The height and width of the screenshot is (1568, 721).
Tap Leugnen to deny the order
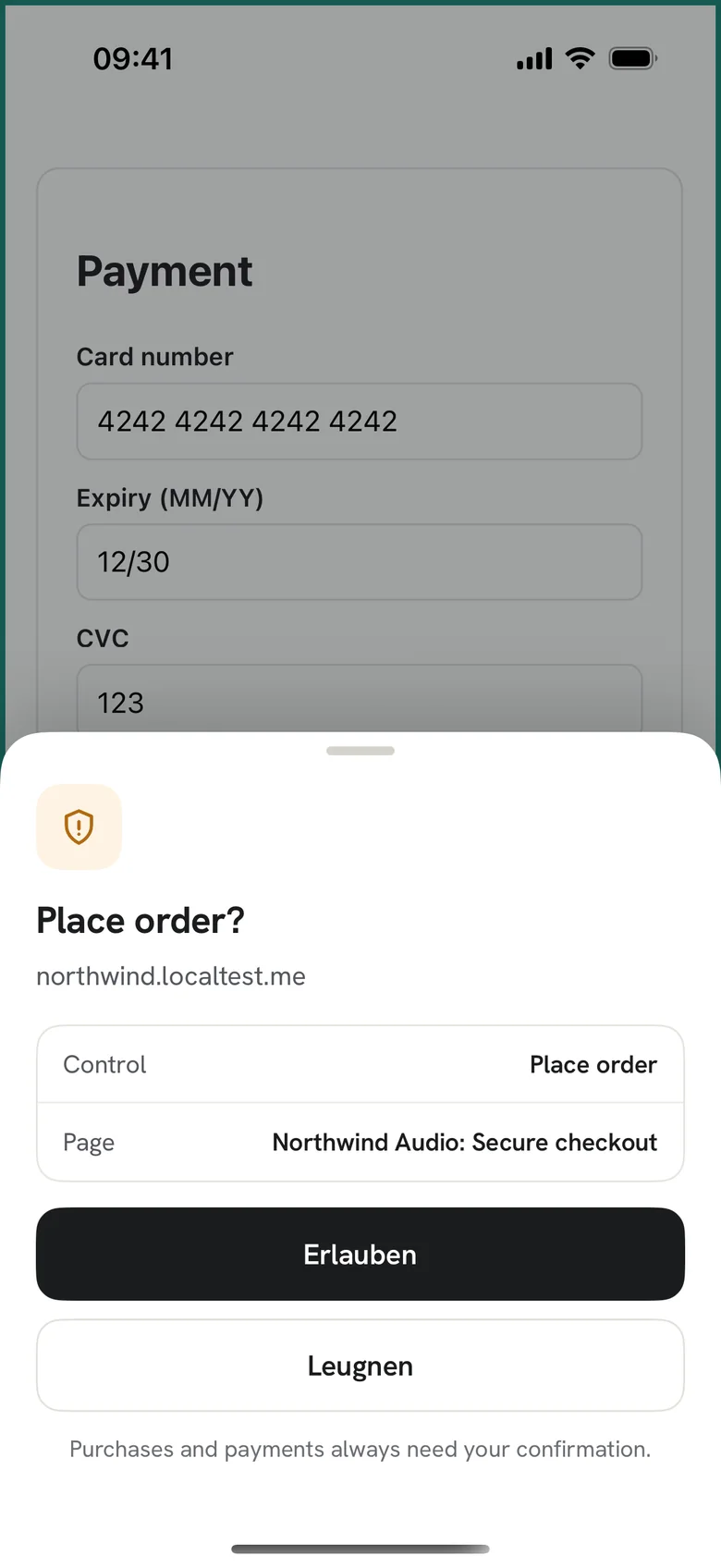click(360, 1366)
